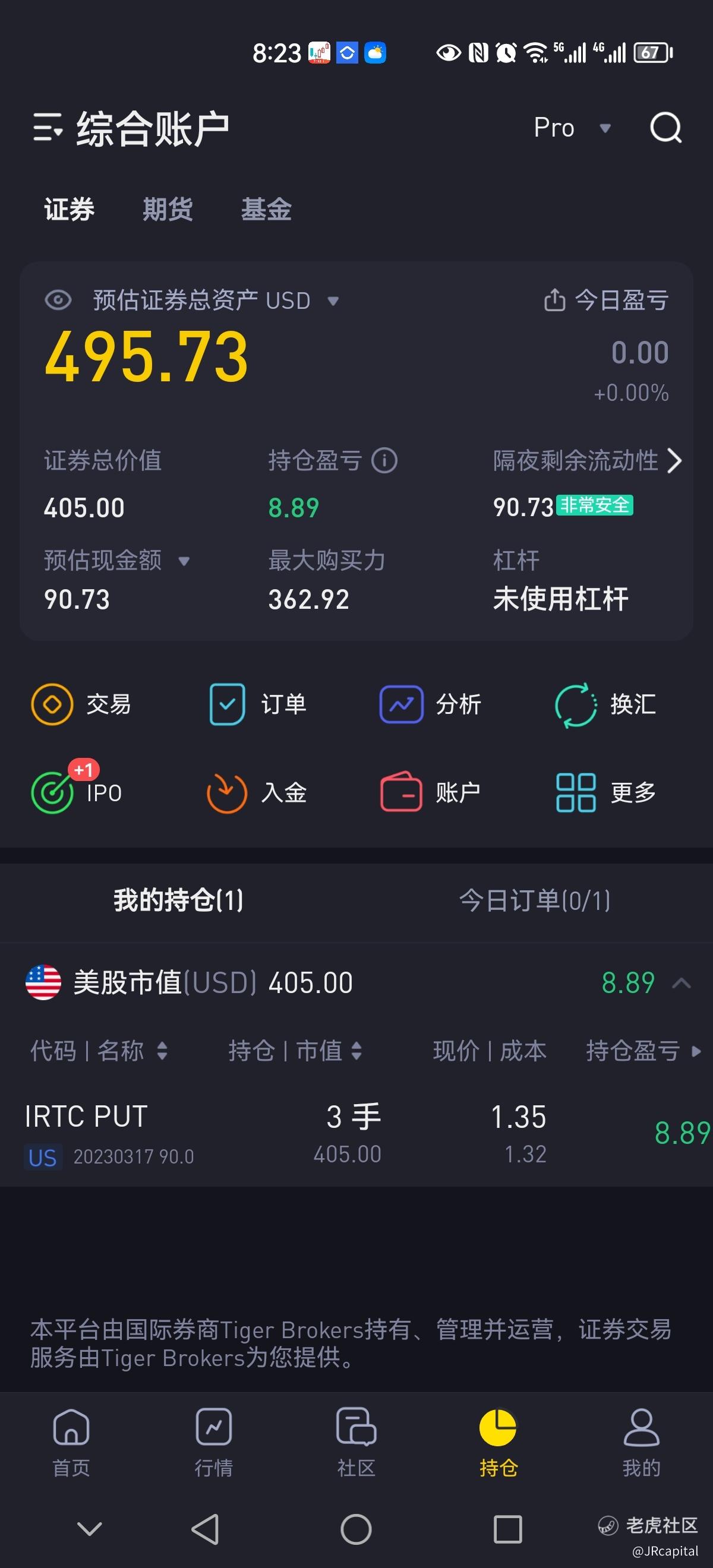Image resolution: width=713 pixels, height=1568 pixels.
Task: Share 今日盈亏 results
Action: click(554, 300)
